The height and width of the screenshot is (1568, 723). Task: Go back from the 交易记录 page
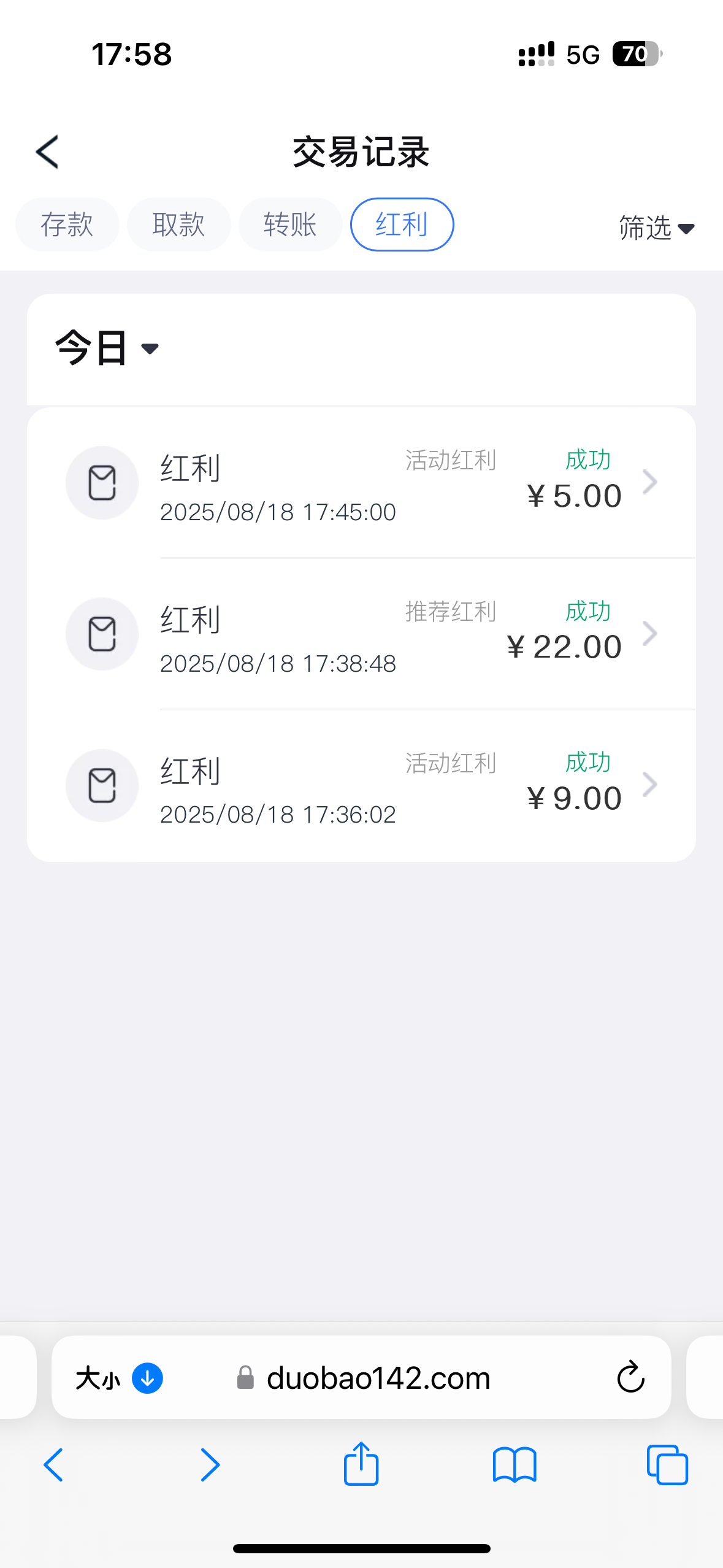48,152
